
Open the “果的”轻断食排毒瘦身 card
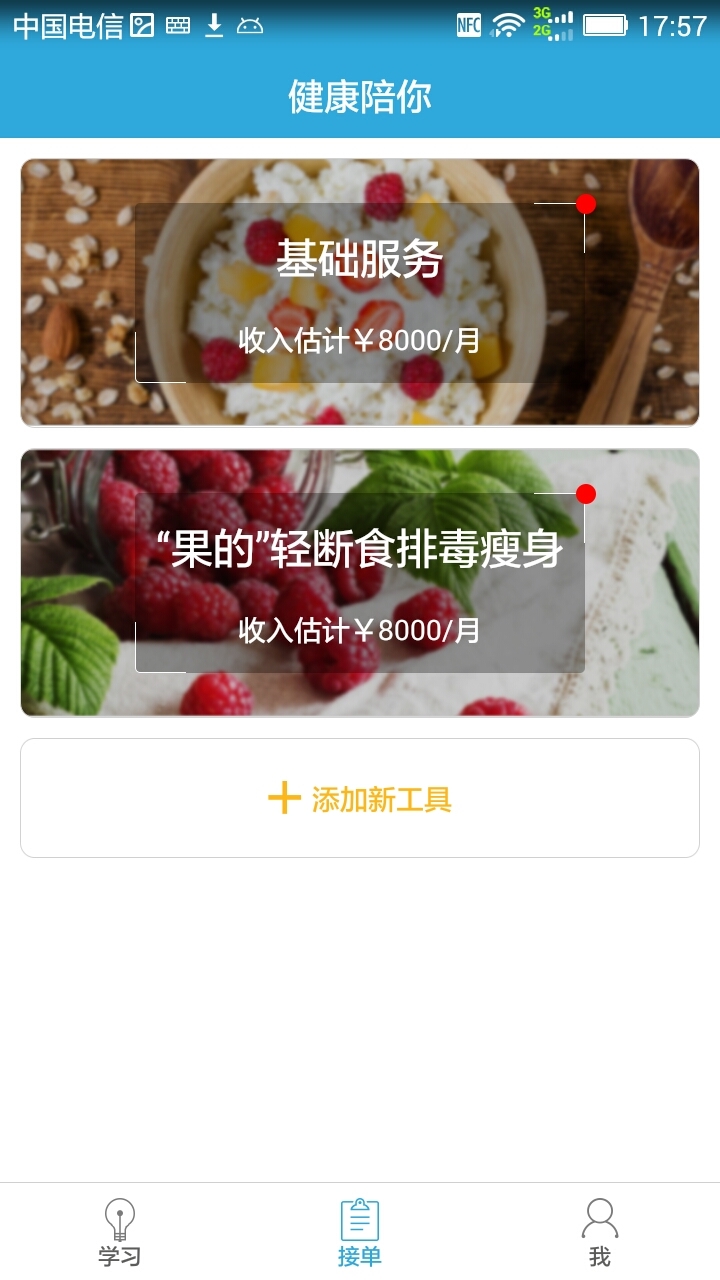(x=360, y=582)
